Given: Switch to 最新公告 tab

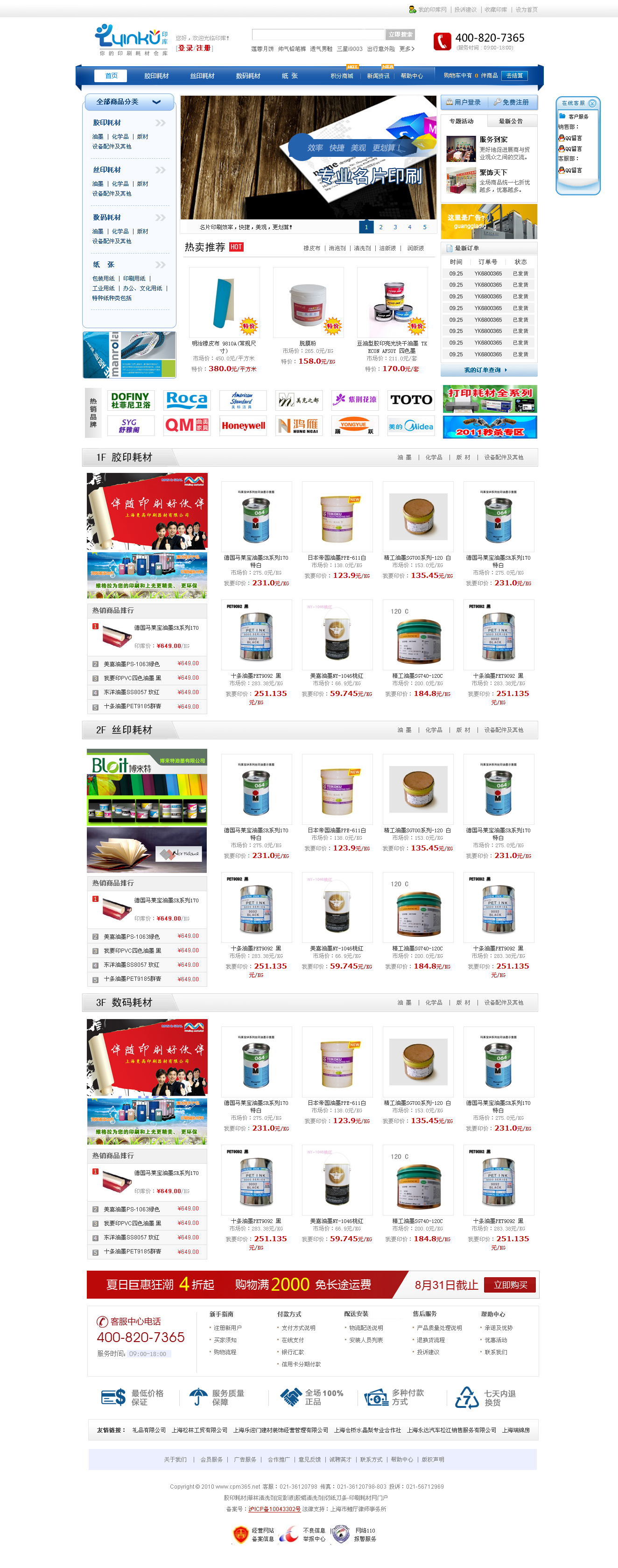Looking at the screenshot, I should pyautogui.click(x=510, y=121).
